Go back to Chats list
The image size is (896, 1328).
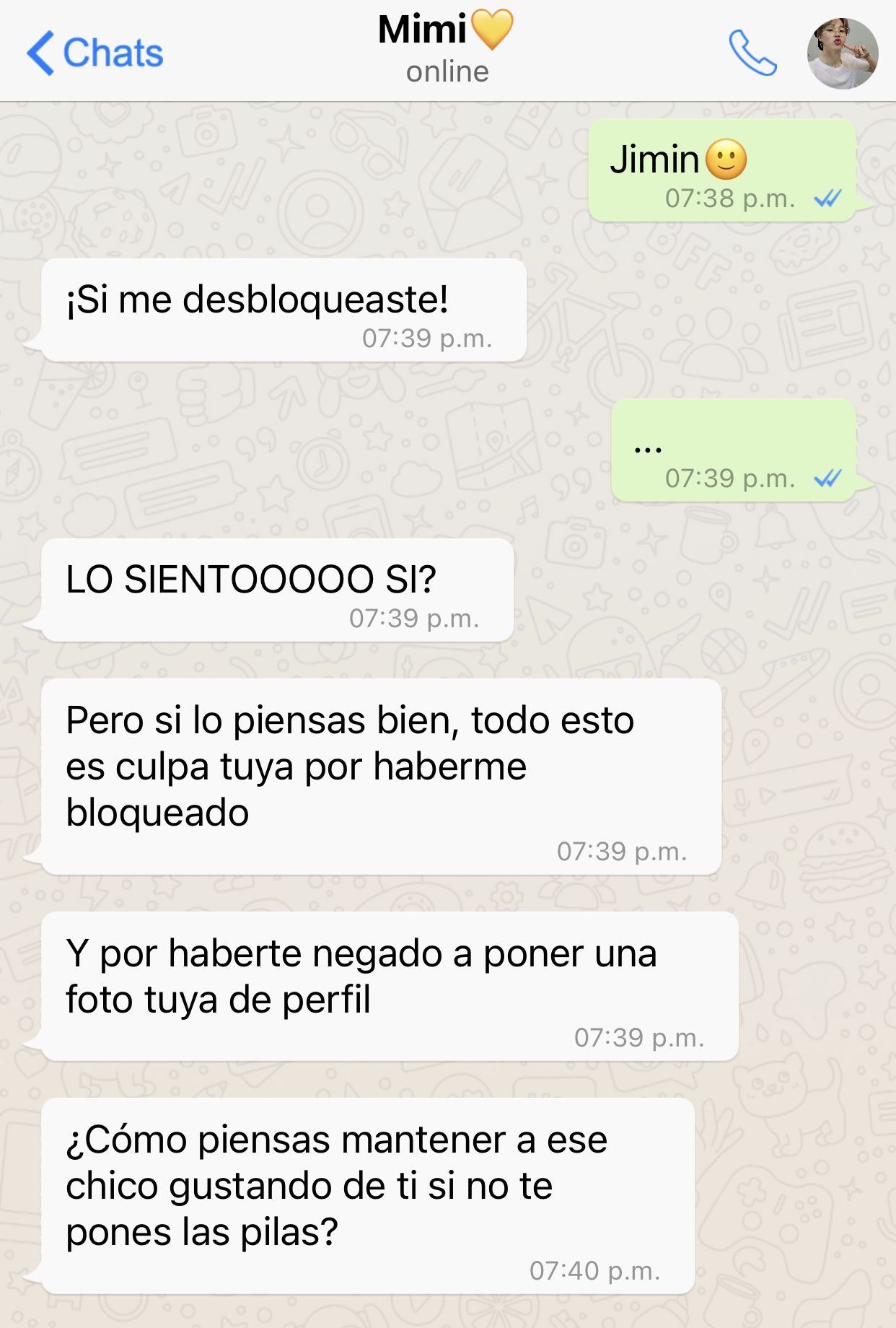click(95, 53)
